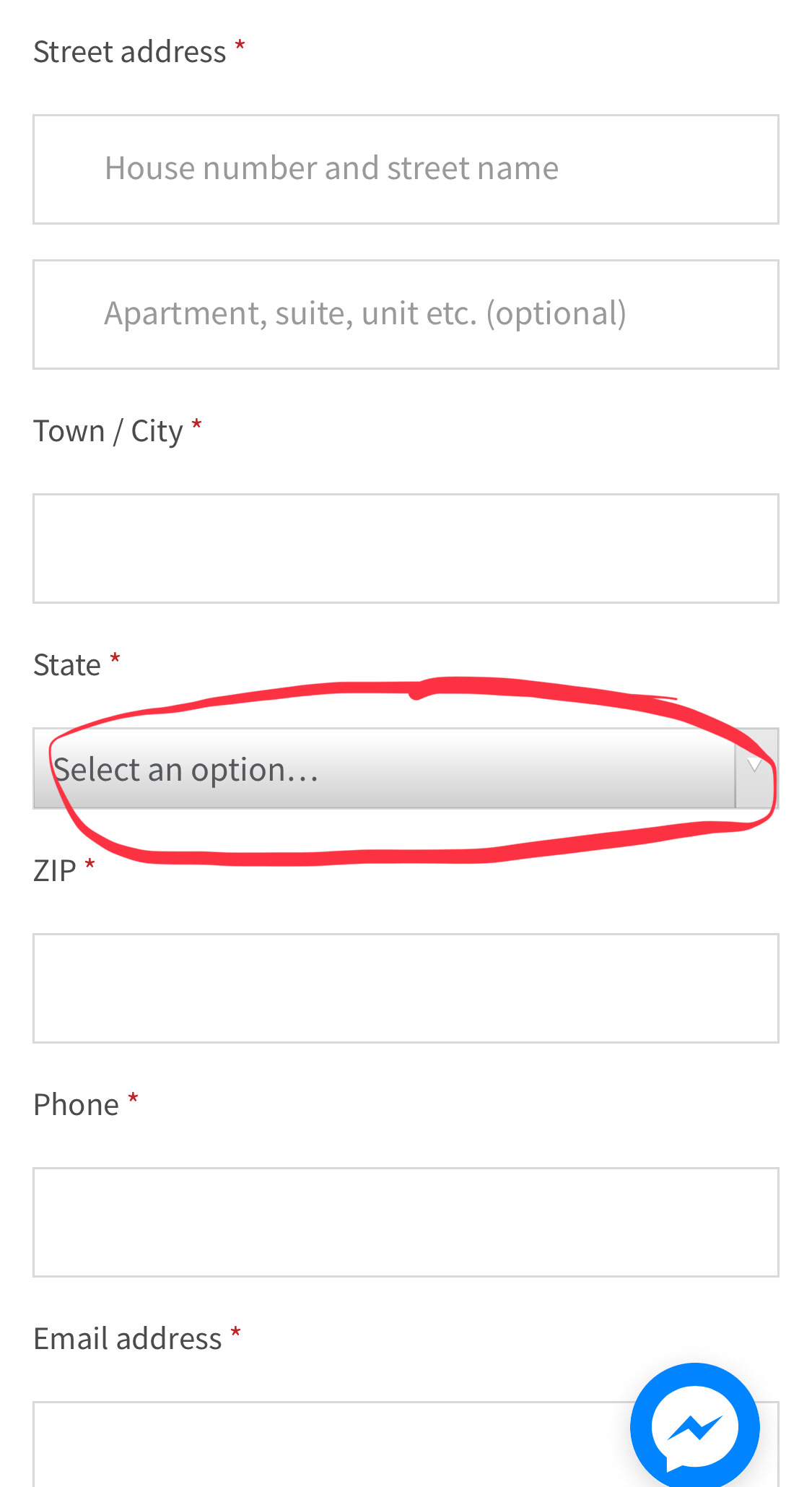Click the 'ZIP' label text
The width and height of the screenshot is (812, 1487).
[x=54, y=870]
